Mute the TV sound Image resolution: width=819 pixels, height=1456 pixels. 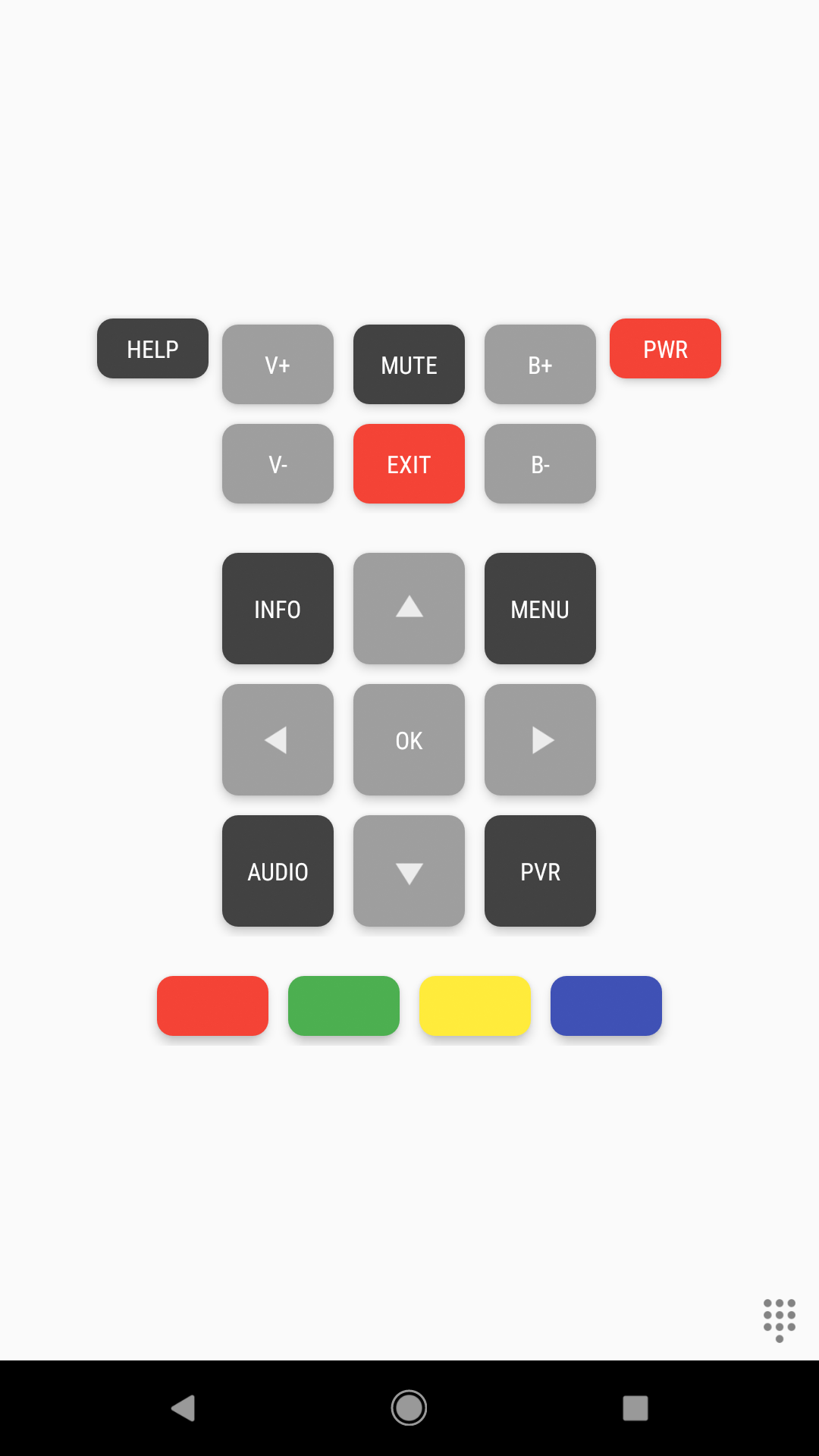tap(409, 365)
